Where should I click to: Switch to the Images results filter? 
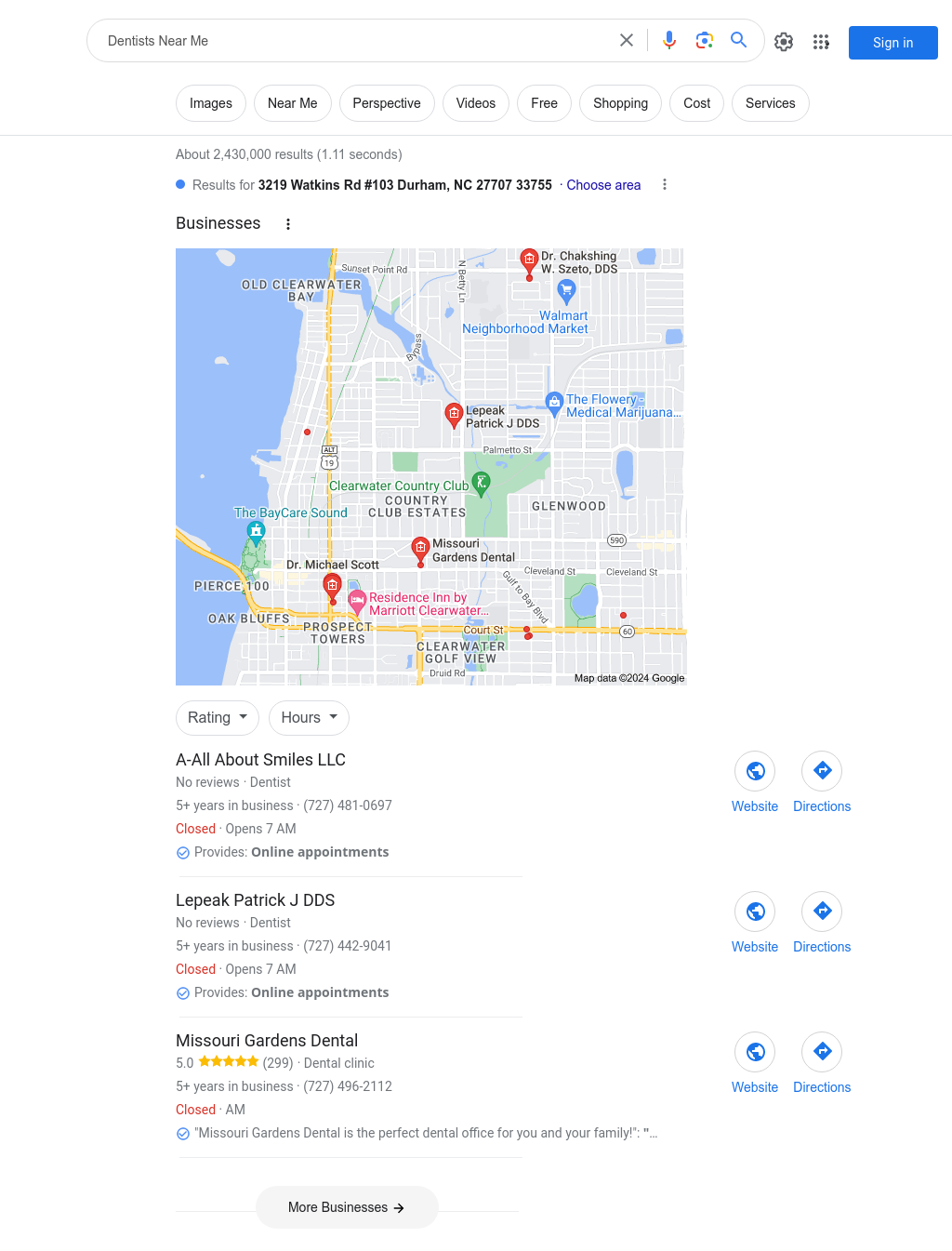tap(211, 103)
